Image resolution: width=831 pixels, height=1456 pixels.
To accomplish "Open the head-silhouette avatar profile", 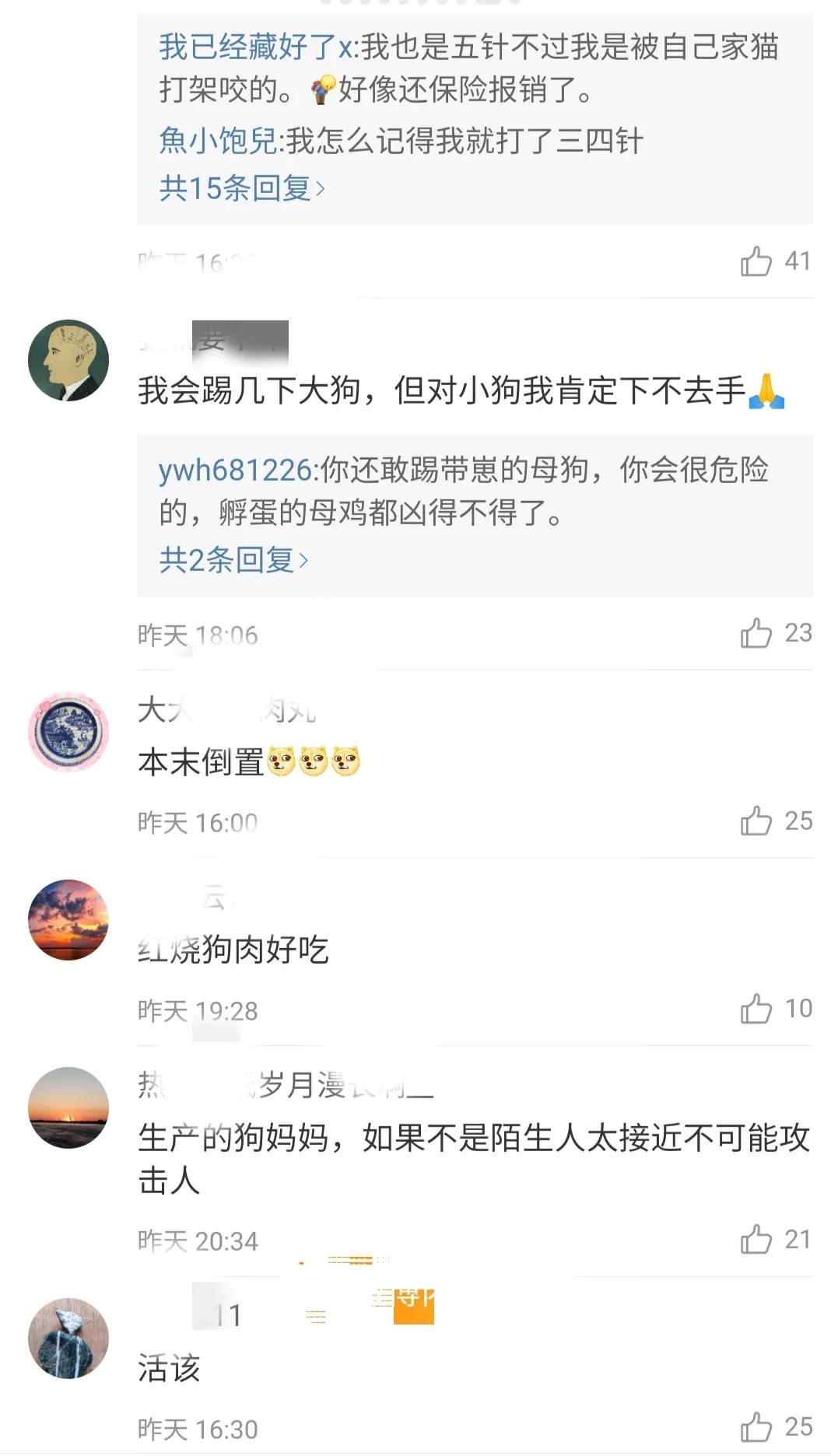I will click(70, 359).
